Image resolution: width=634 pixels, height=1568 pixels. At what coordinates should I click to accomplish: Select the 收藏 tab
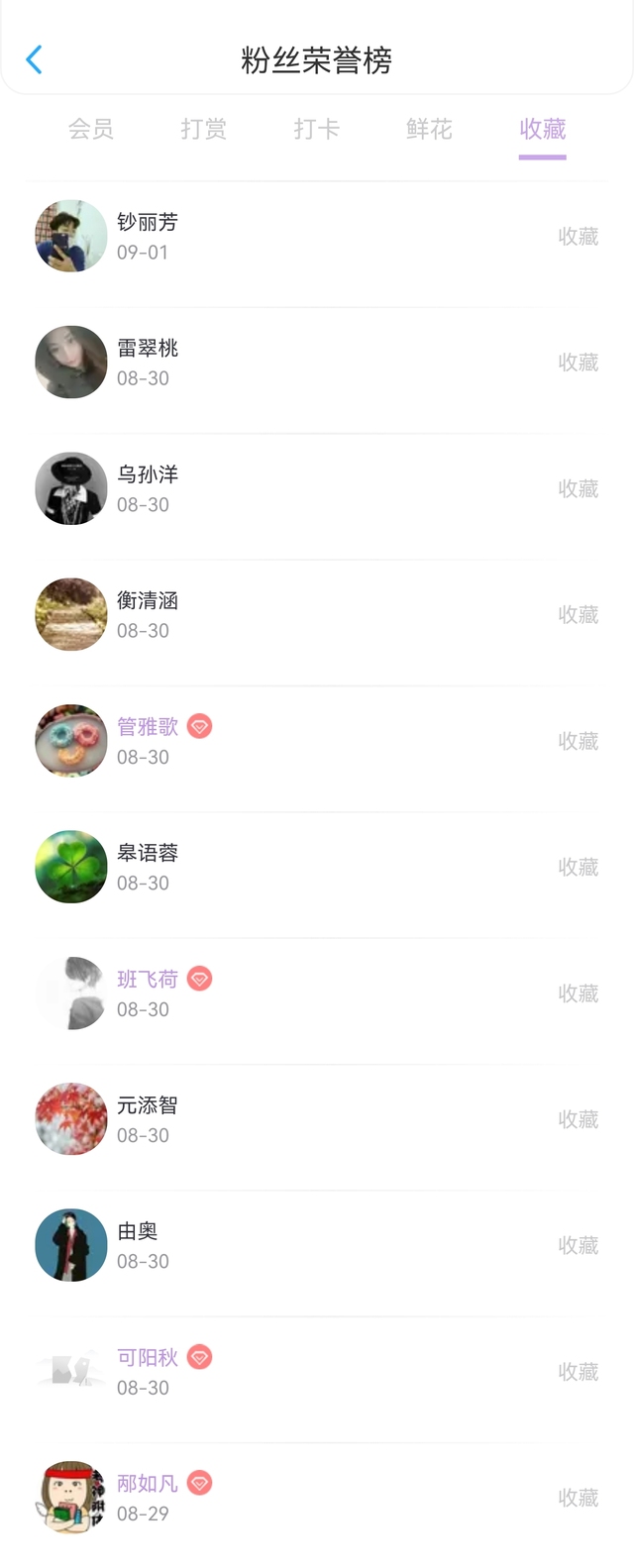[542, 129]
